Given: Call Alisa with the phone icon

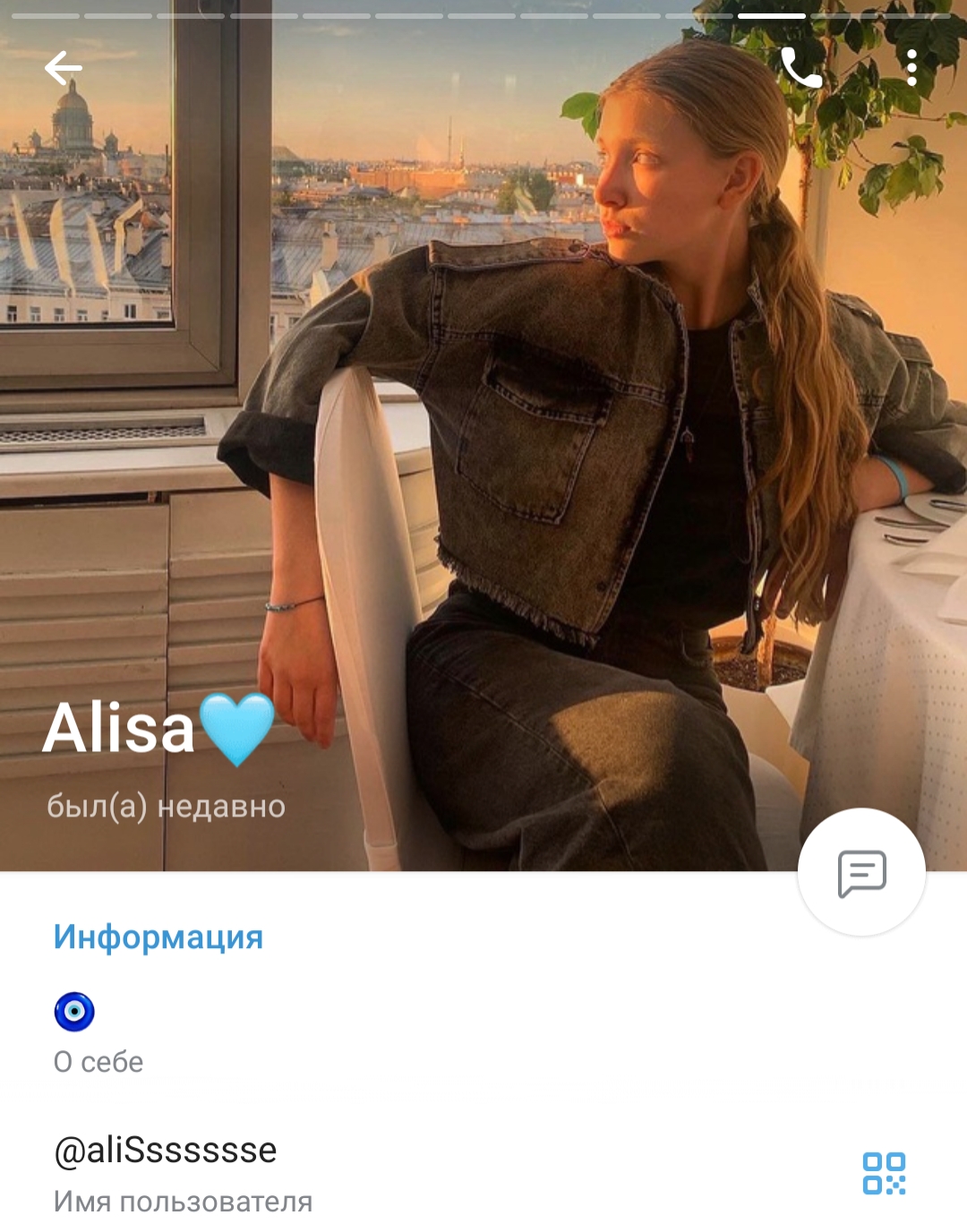Looking at the screenshot, I should (x=801, y=67).
